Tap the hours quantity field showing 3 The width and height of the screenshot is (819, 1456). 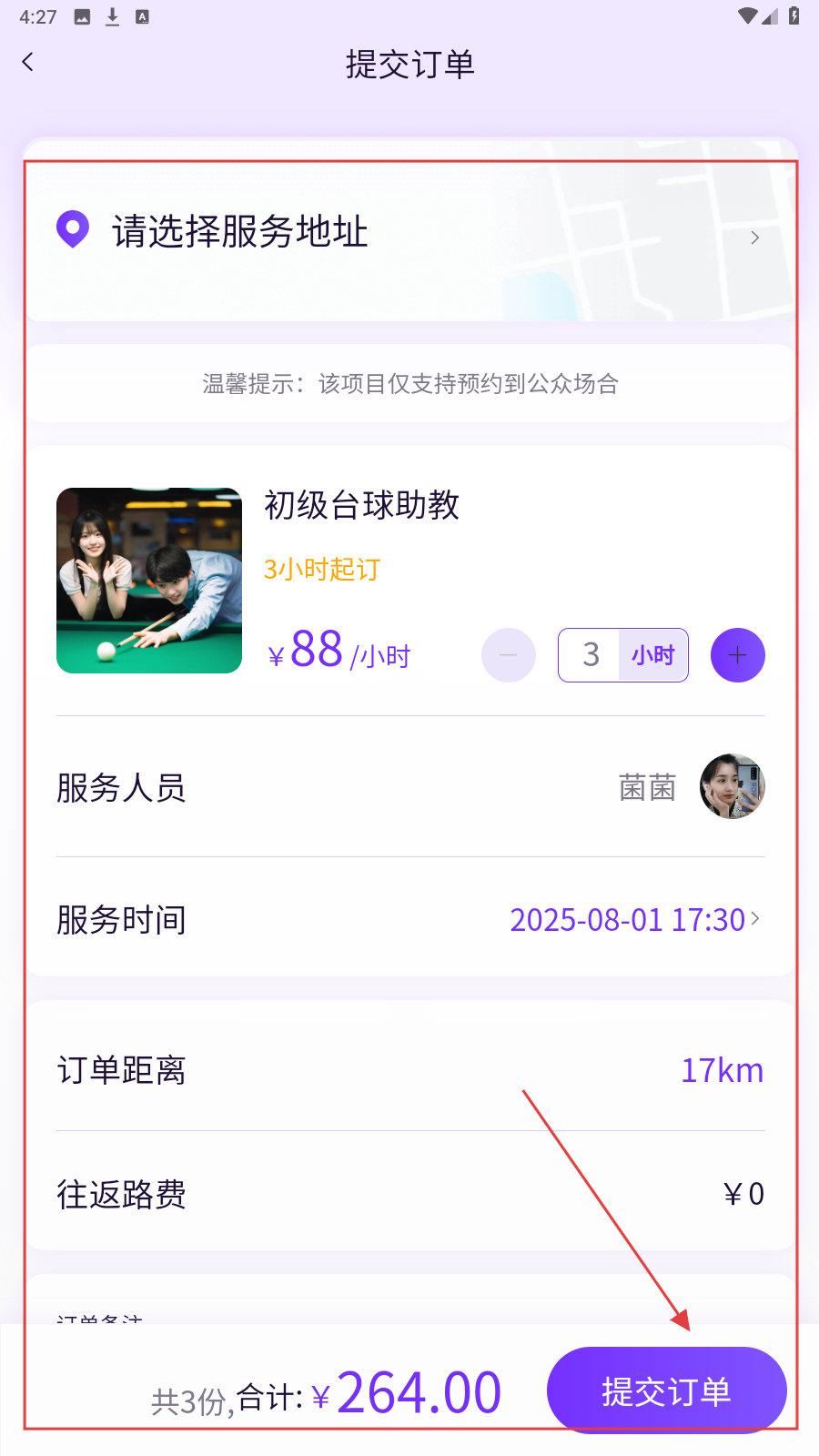(591, 655)
